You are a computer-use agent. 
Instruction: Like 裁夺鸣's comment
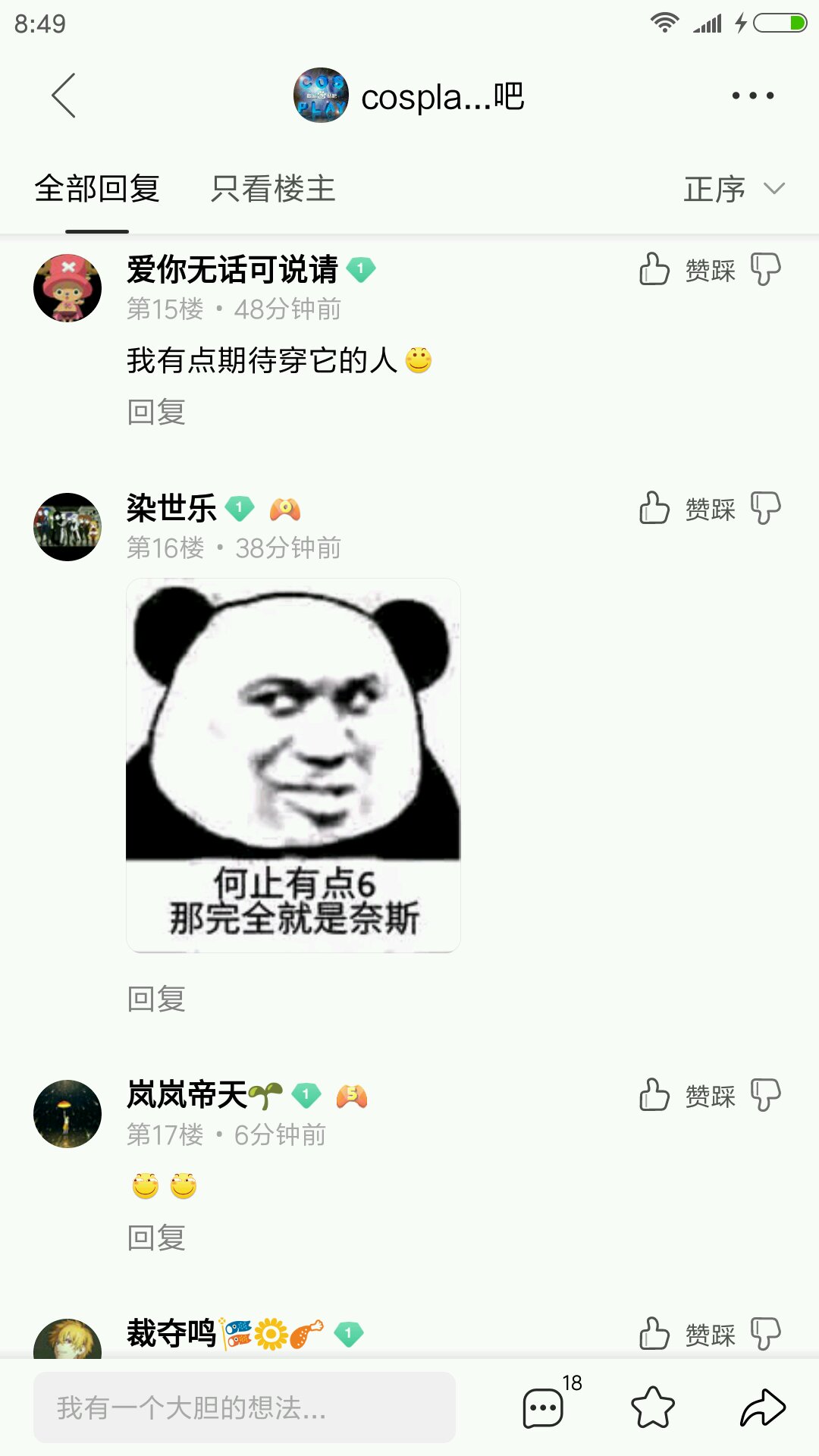click(x=654, y=1334)
